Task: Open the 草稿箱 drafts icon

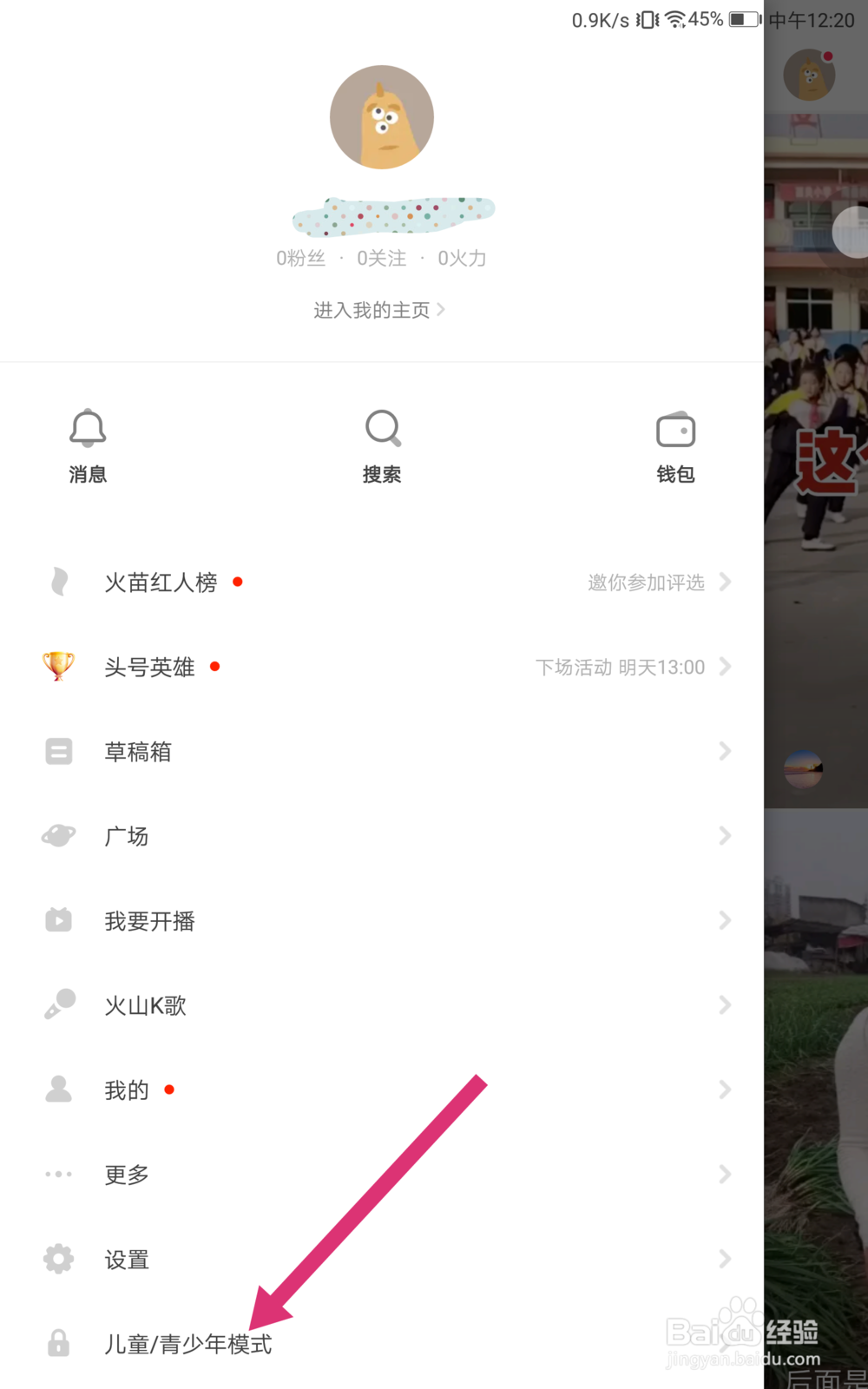Action: (57, 751)
